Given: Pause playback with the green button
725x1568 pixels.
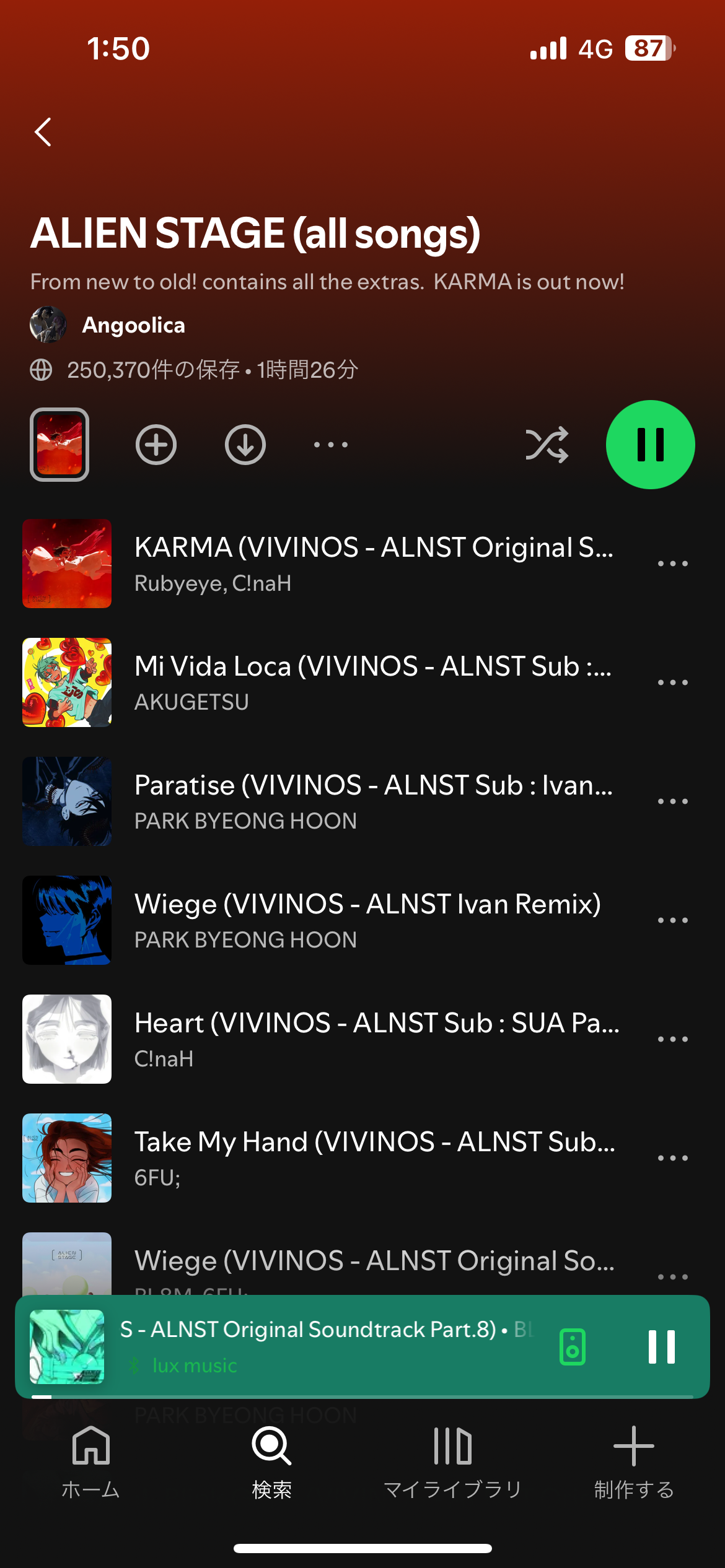Looking at the screenshot, I should pos(650,445).
